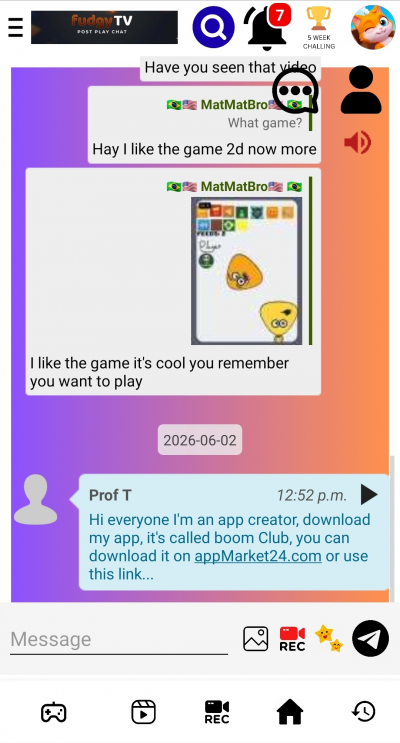400x743 pixels.
Task: Attach a picture to the message
Action: [x=255, y=639]
